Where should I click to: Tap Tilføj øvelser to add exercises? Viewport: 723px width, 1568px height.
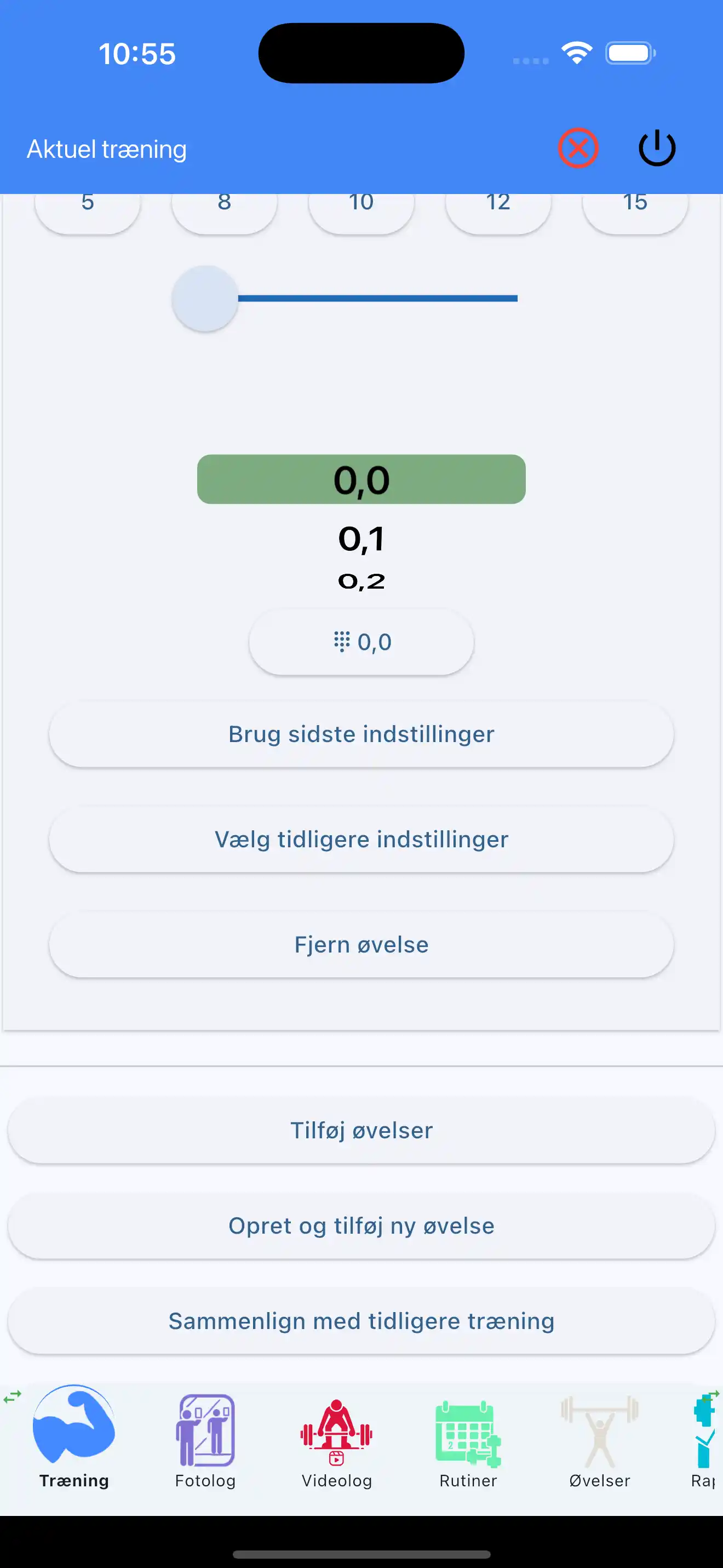pyautogui.click(x=361, y=1130)
